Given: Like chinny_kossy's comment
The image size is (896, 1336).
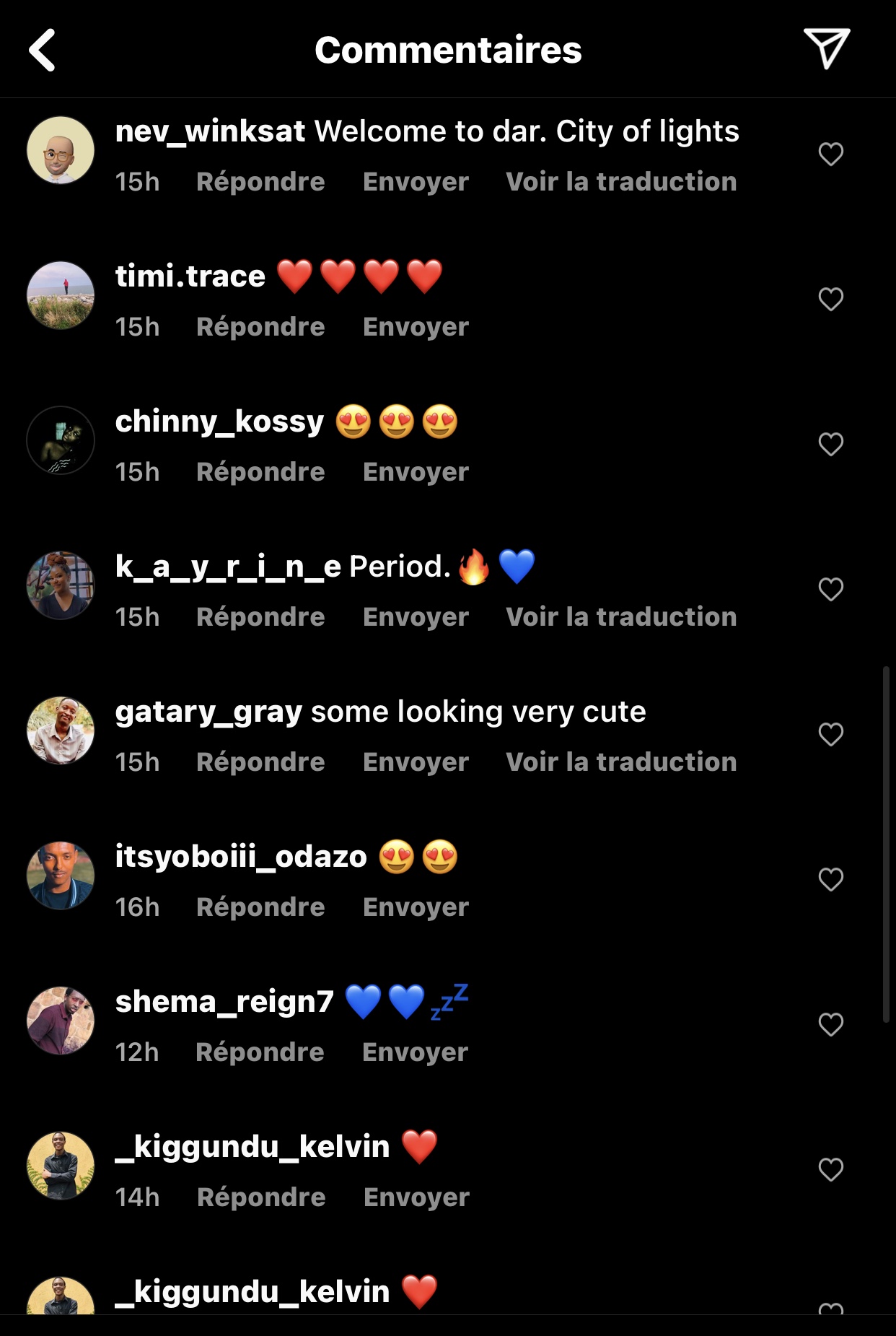Looking at the screenshot, I should coord(830,444).
